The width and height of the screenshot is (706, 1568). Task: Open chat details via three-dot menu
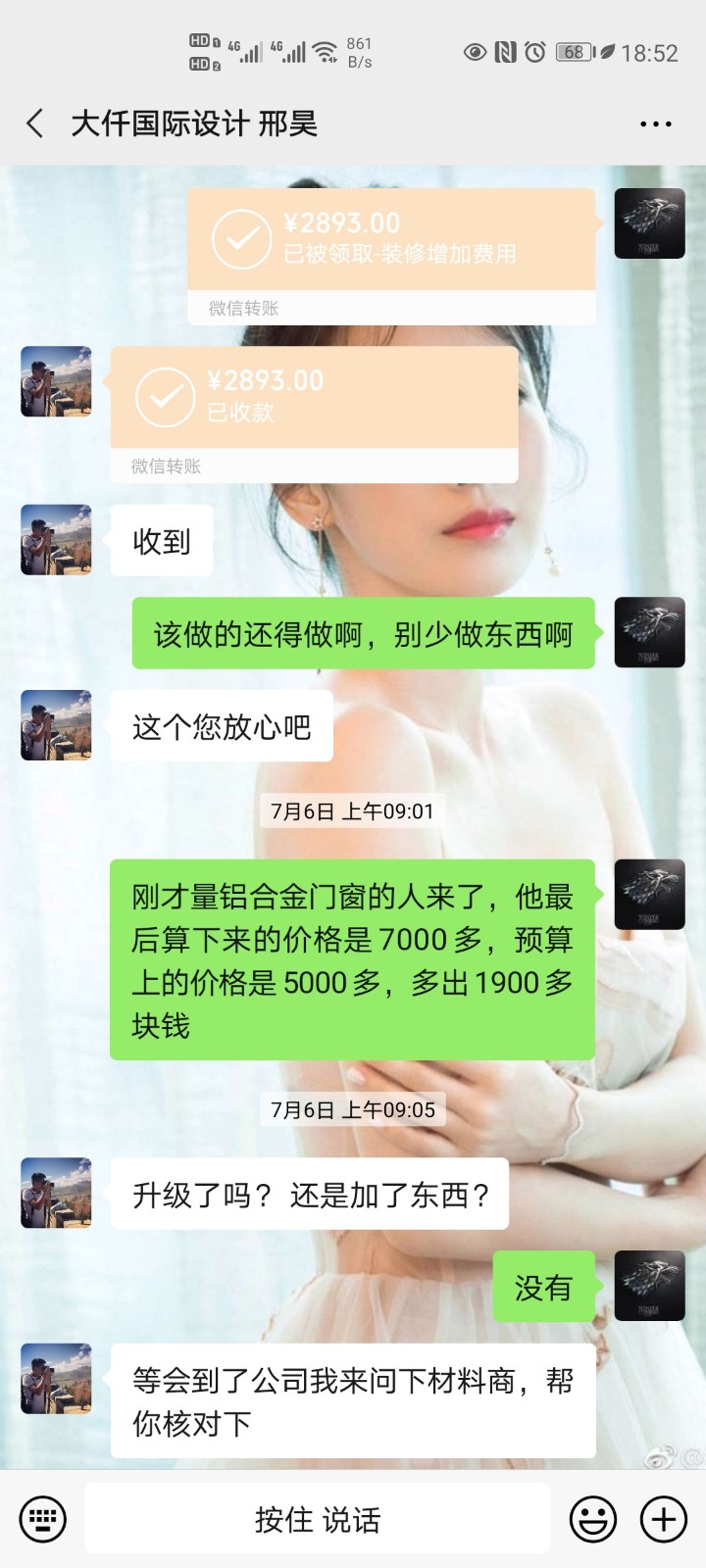tap(655, 124)
